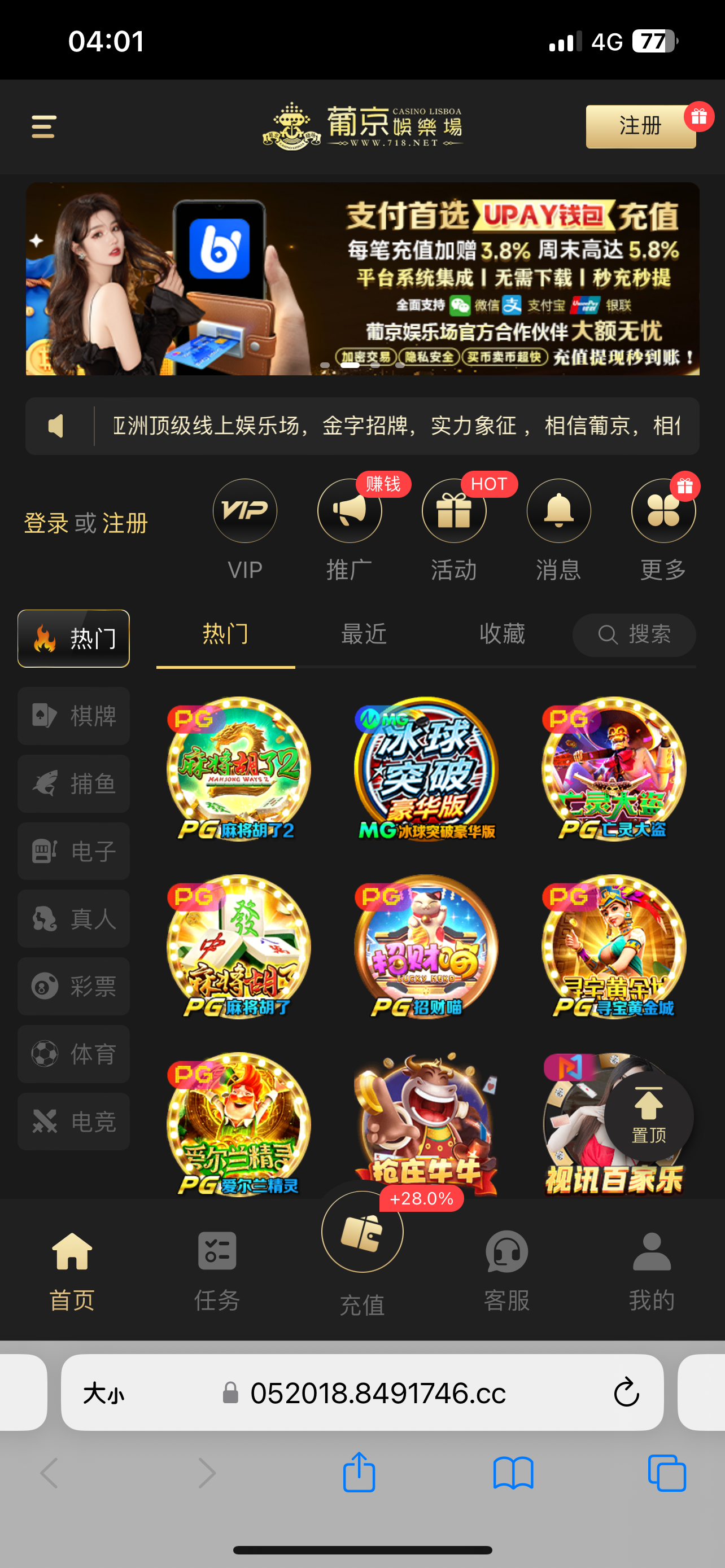Open PG 麻将胡了2 game
This screenshot has width=725, height=1568.
click(x=239, y=769)
